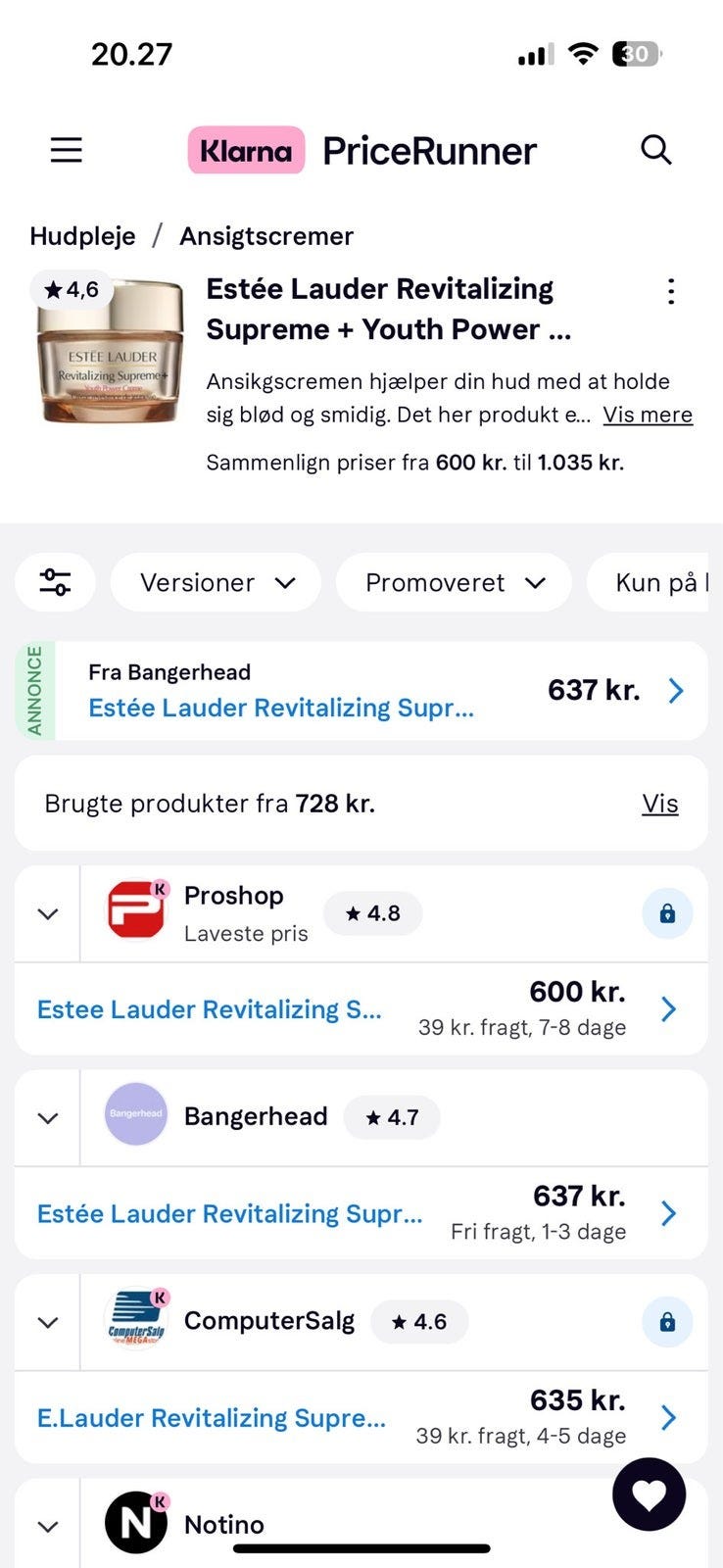Select the Bangerhead store logo

(x=135, y=1115)
